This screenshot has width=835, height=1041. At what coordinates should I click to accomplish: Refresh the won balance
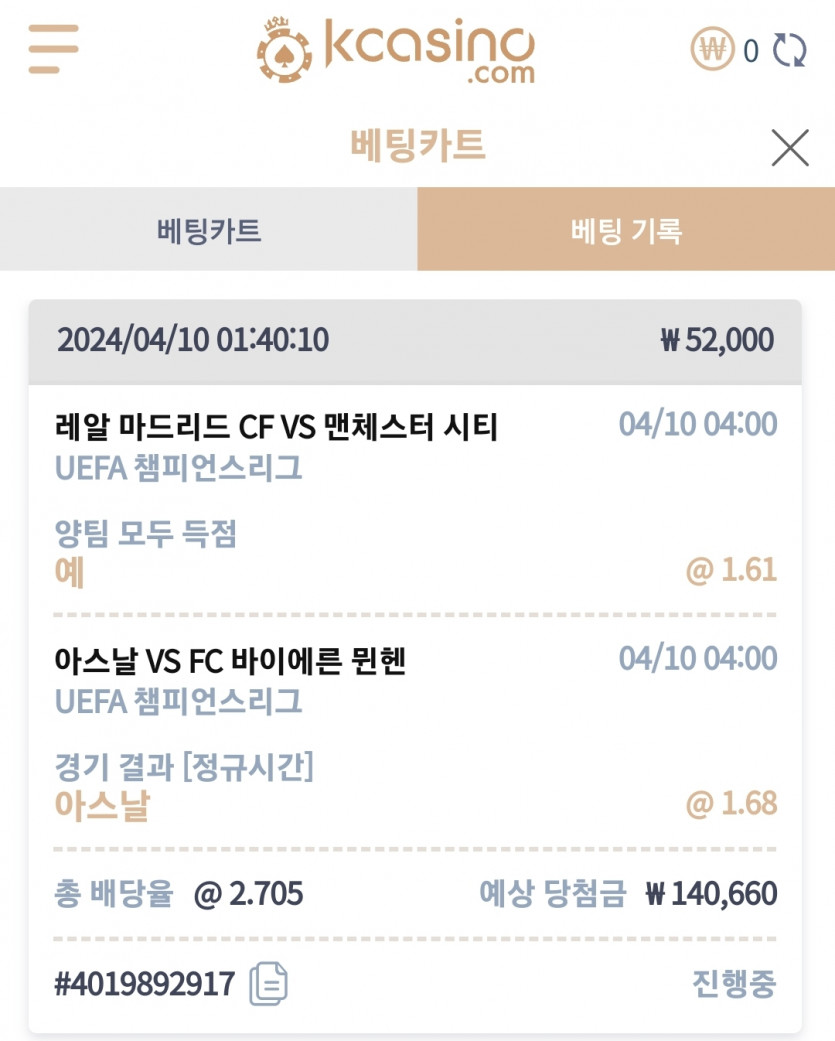click(x=789, y=49)
